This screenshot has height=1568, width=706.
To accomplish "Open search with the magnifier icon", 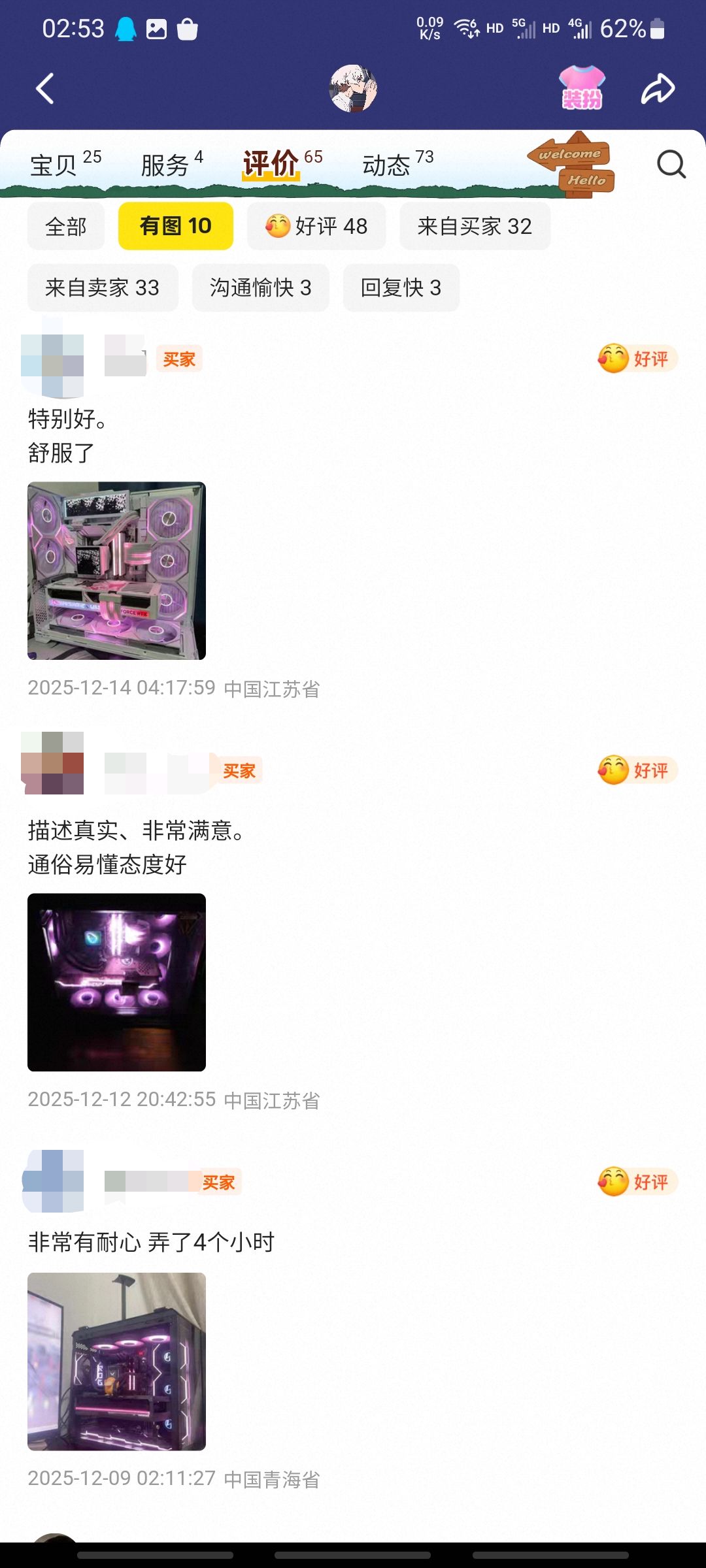I will click(671, 165).
